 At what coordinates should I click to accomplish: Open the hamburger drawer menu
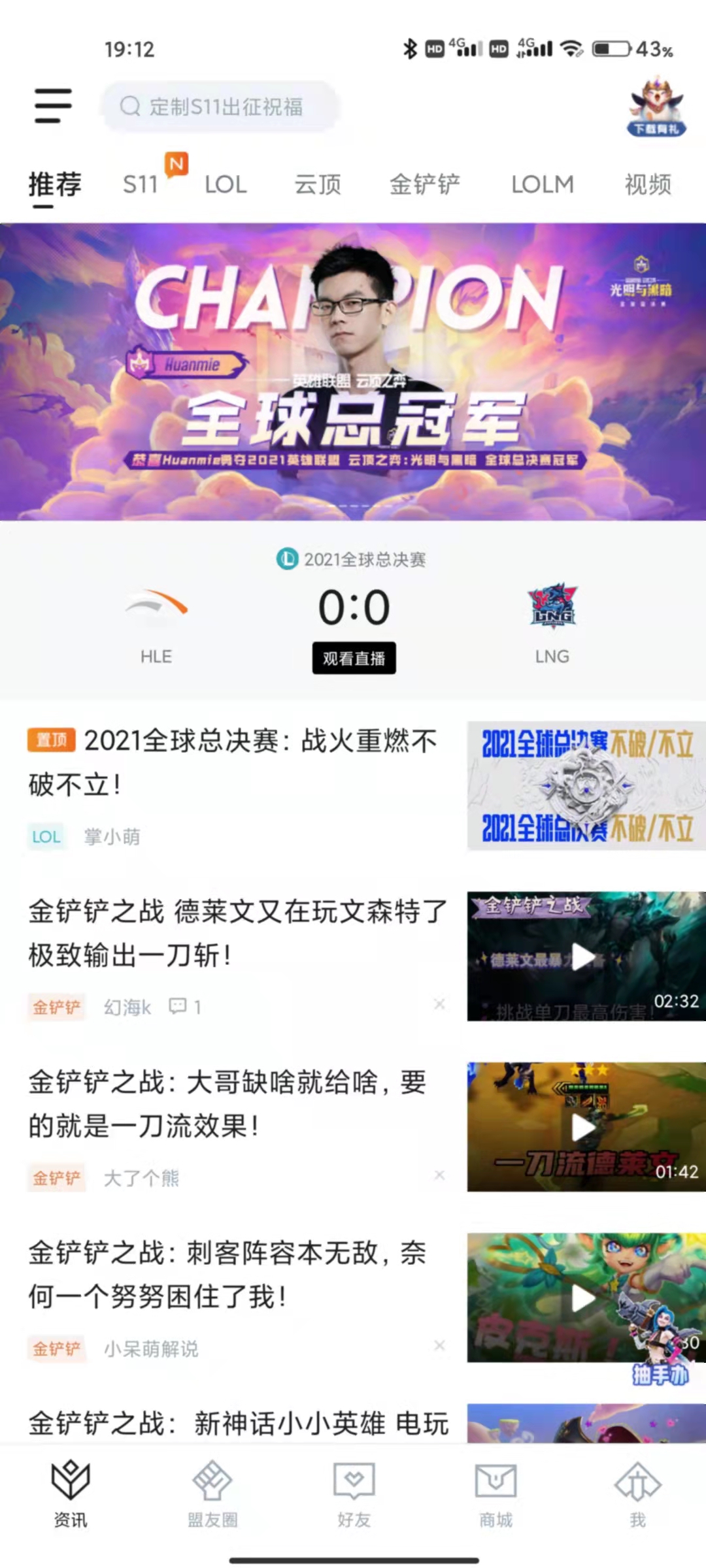tap(52, 106)
